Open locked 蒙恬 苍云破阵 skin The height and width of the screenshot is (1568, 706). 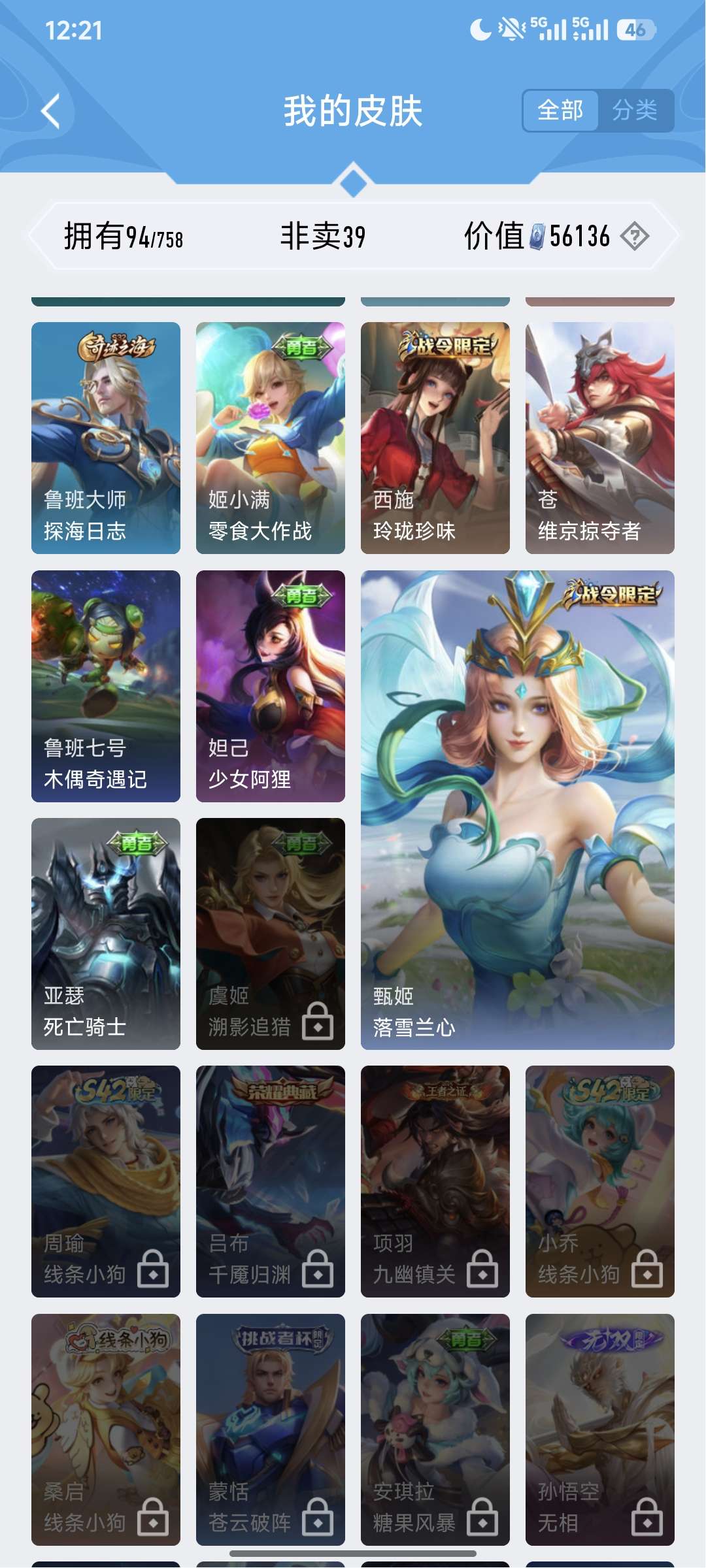coord(271,1429)
